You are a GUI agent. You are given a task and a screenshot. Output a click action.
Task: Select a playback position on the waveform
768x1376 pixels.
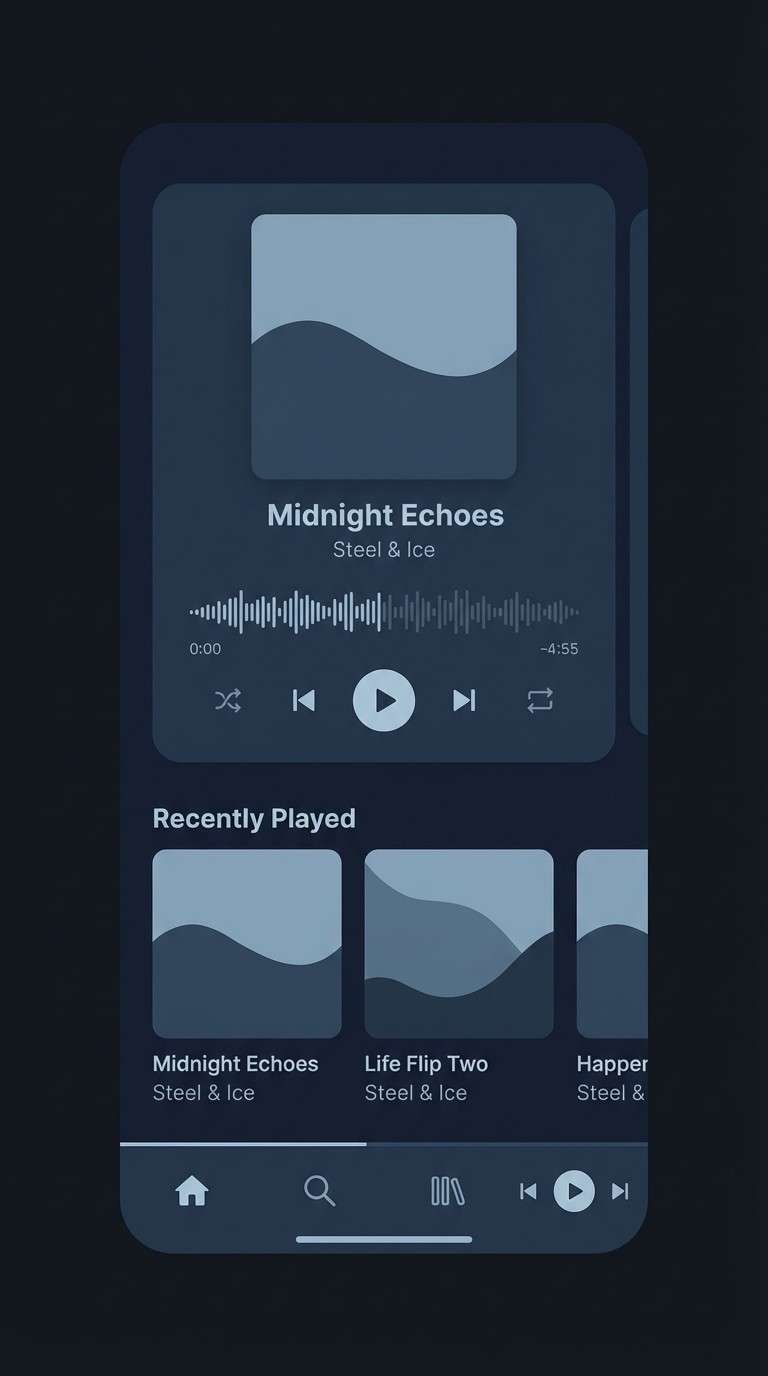coord(383,611)
